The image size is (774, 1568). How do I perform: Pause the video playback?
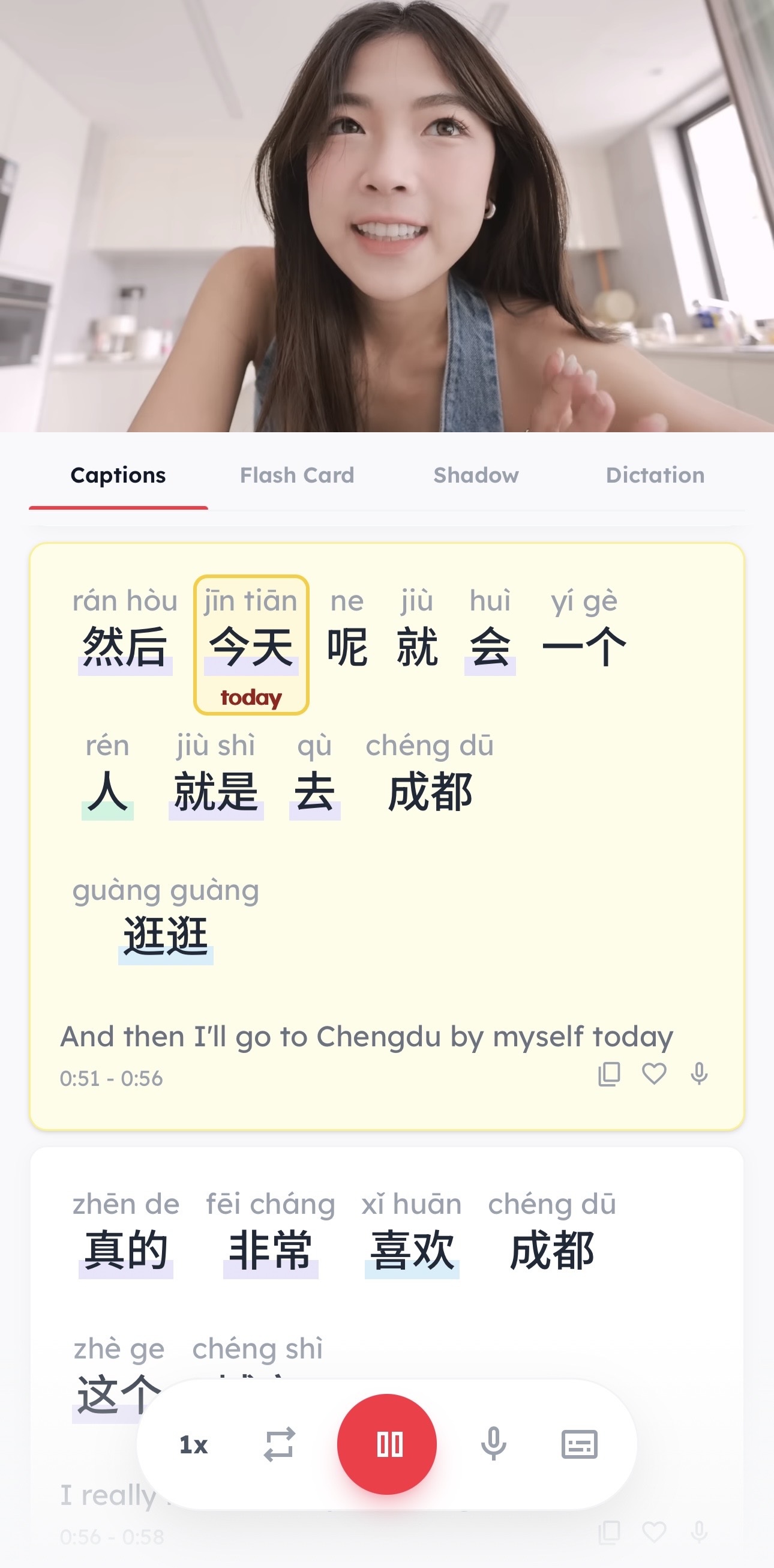pos(387,1444)
